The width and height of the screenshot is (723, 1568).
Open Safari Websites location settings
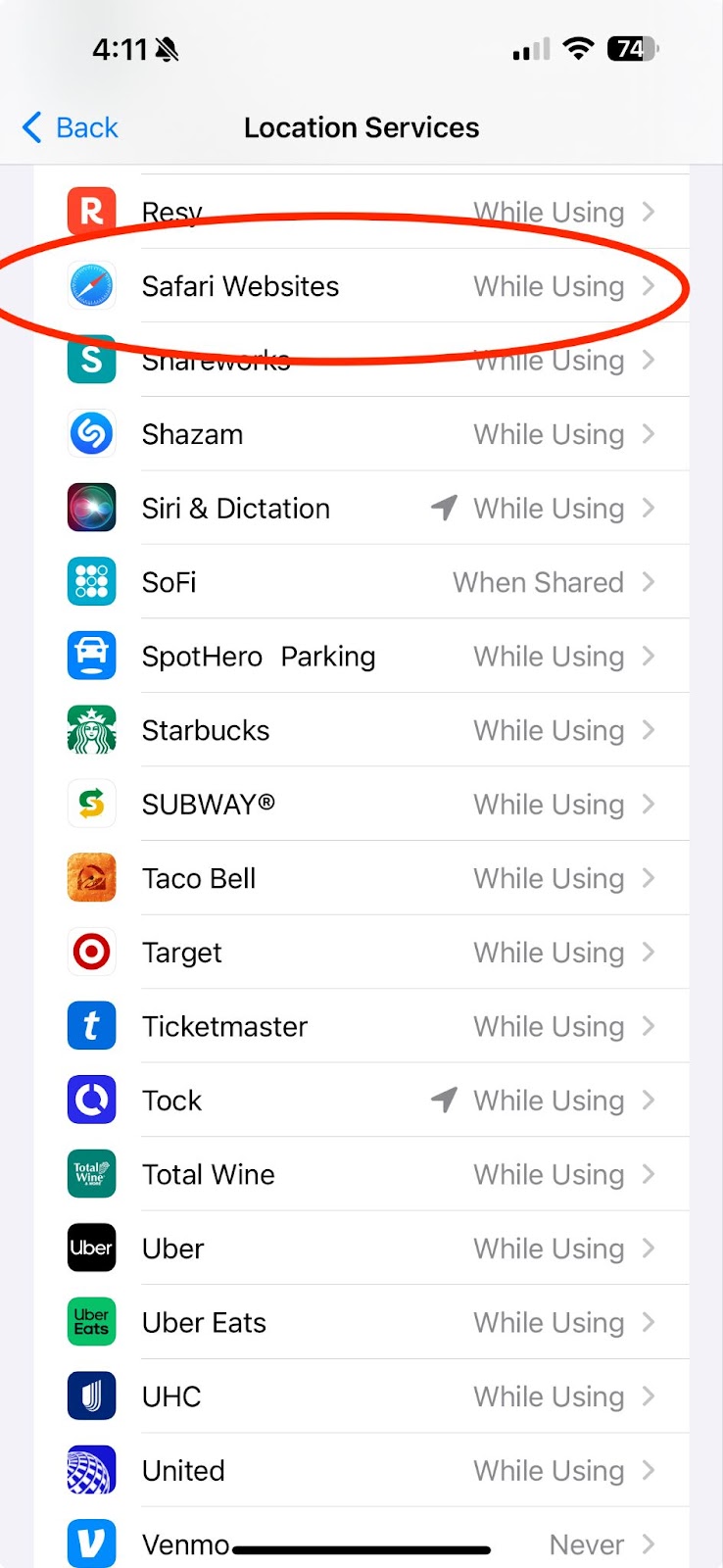click(362, 286)
